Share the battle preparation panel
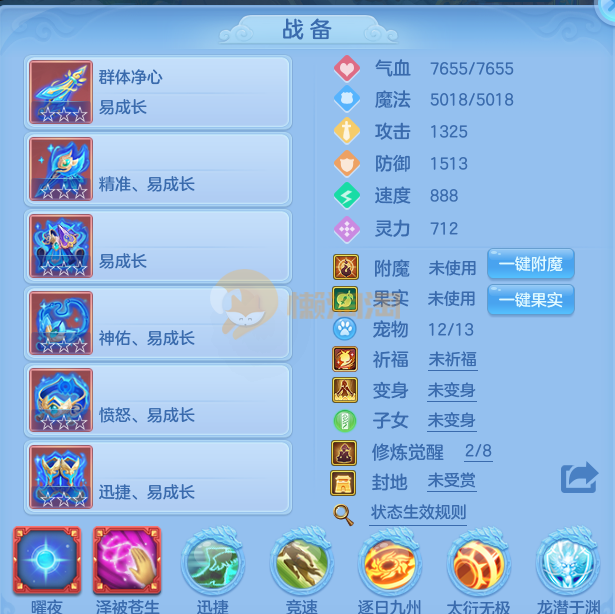 (x=578, y=477)
